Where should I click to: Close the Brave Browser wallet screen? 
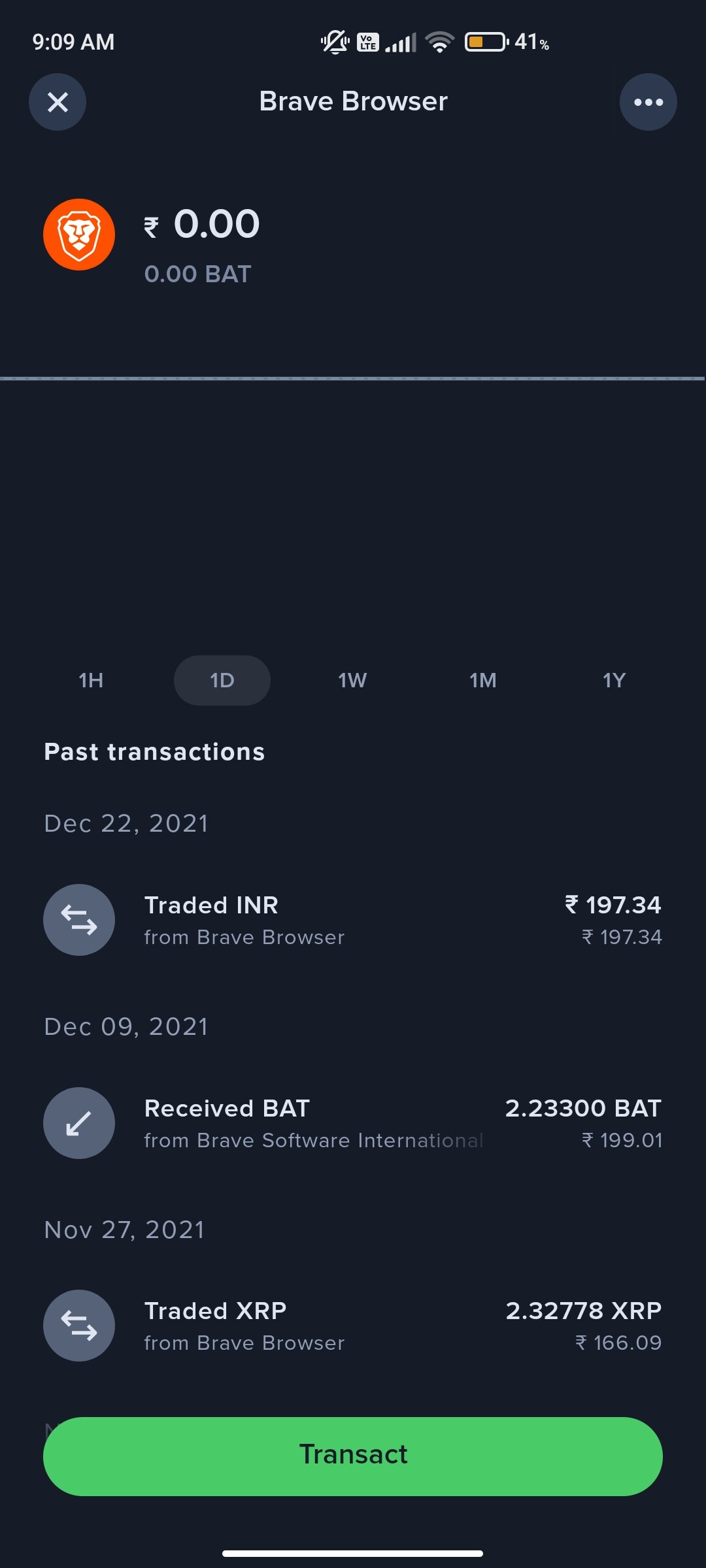(58, 102)
